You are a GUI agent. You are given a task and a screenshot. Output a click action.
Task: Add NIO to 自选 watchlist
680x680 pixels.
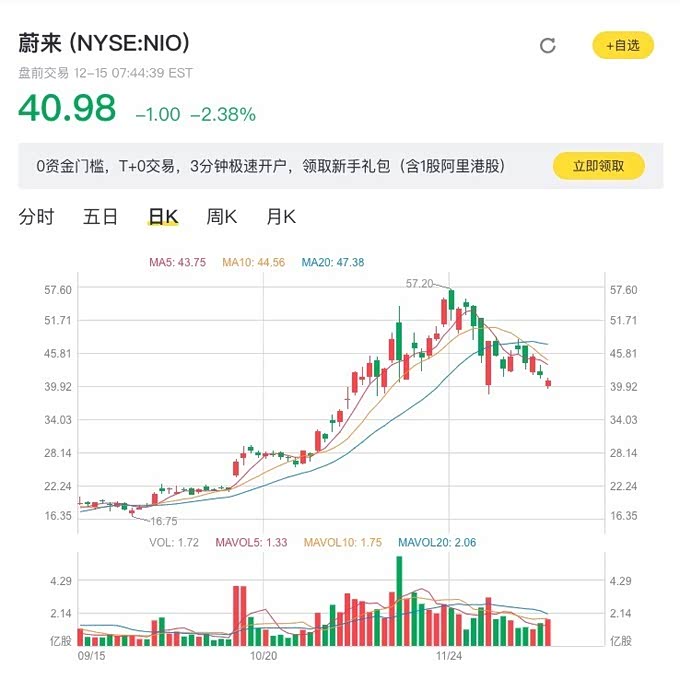[622, 45]
